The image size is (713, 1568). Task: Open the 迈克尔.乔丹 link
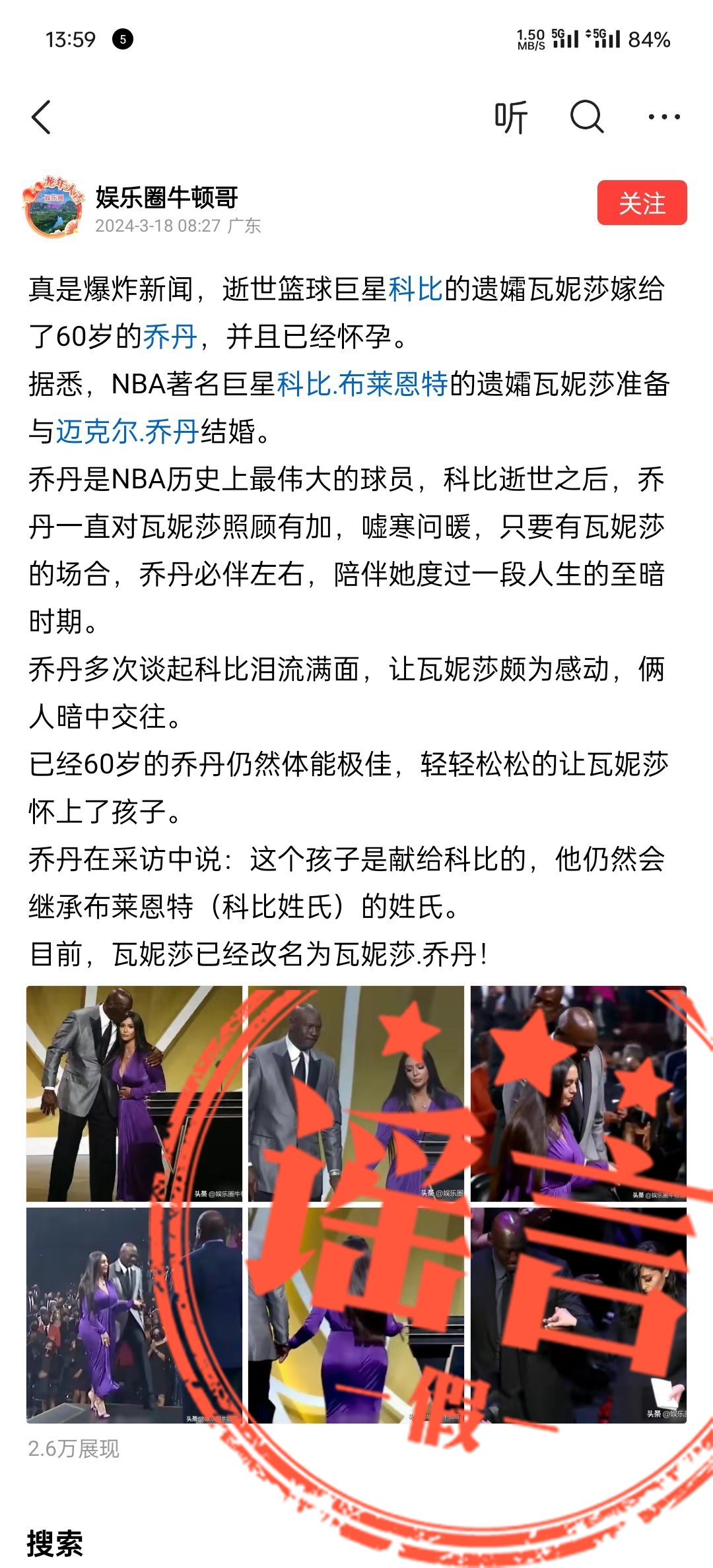127,432
